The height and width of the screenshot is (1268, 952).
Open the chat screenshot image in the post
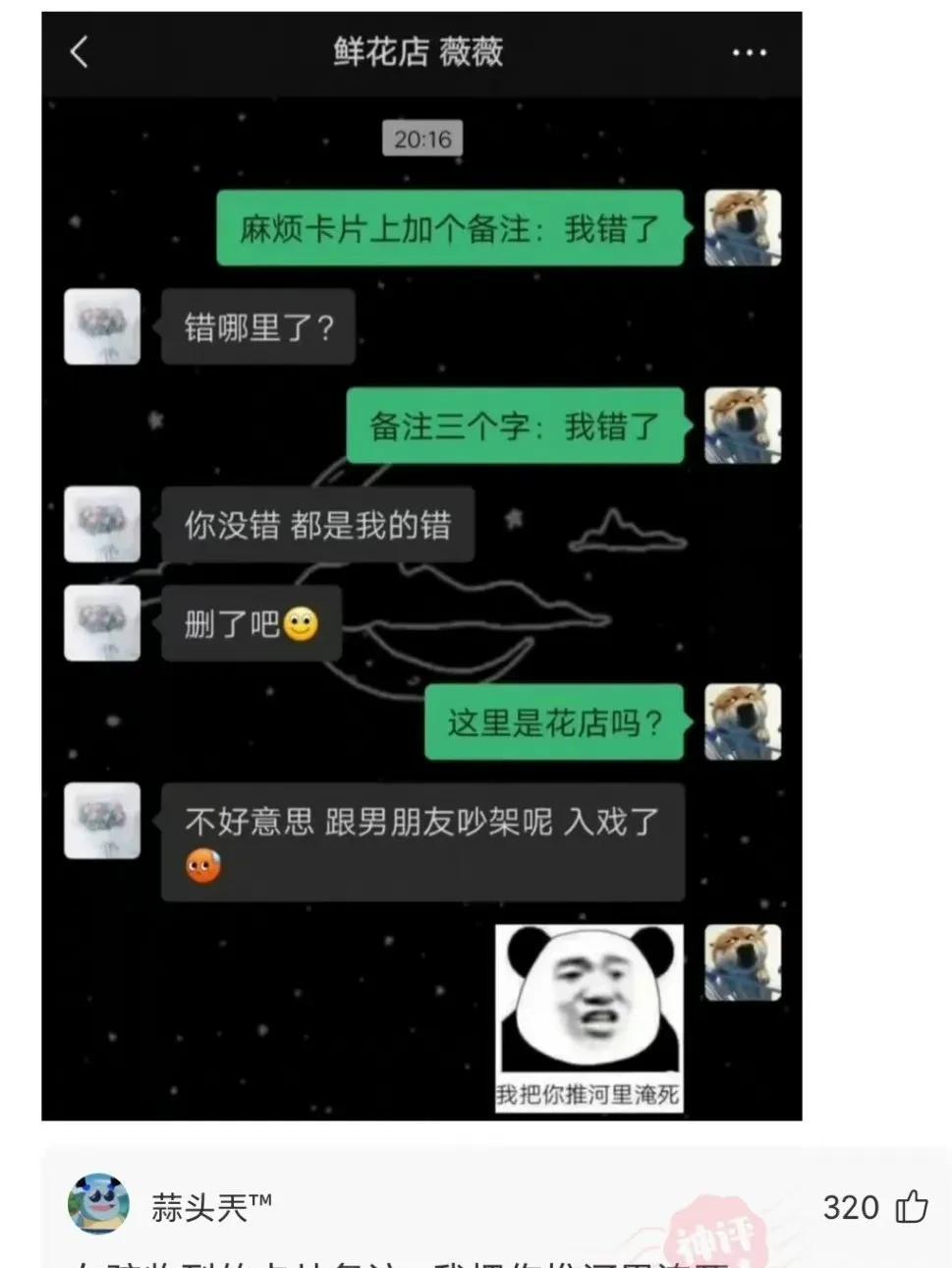coord(421,565)
